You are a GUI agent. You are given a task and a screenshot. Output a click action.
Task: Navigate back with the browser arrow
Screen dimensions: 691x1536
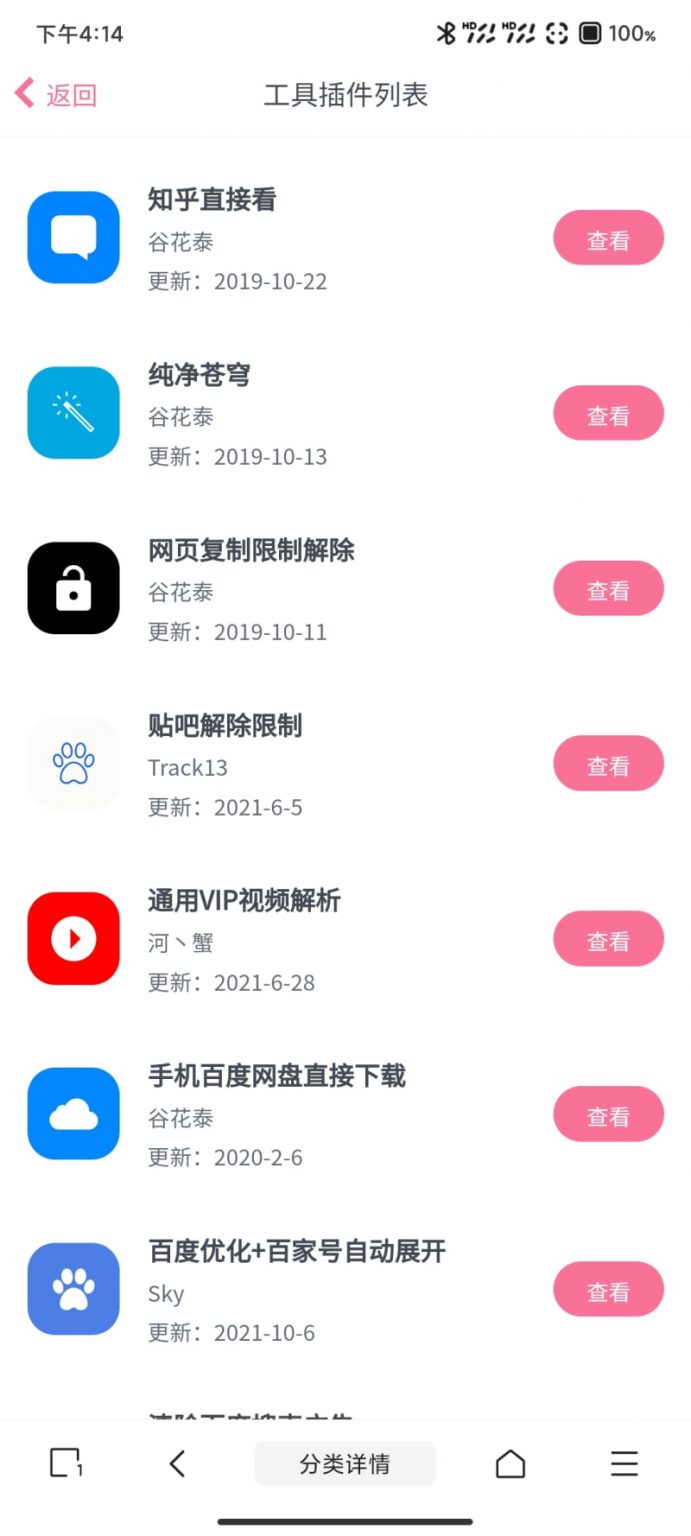[x=177, y=1464]
